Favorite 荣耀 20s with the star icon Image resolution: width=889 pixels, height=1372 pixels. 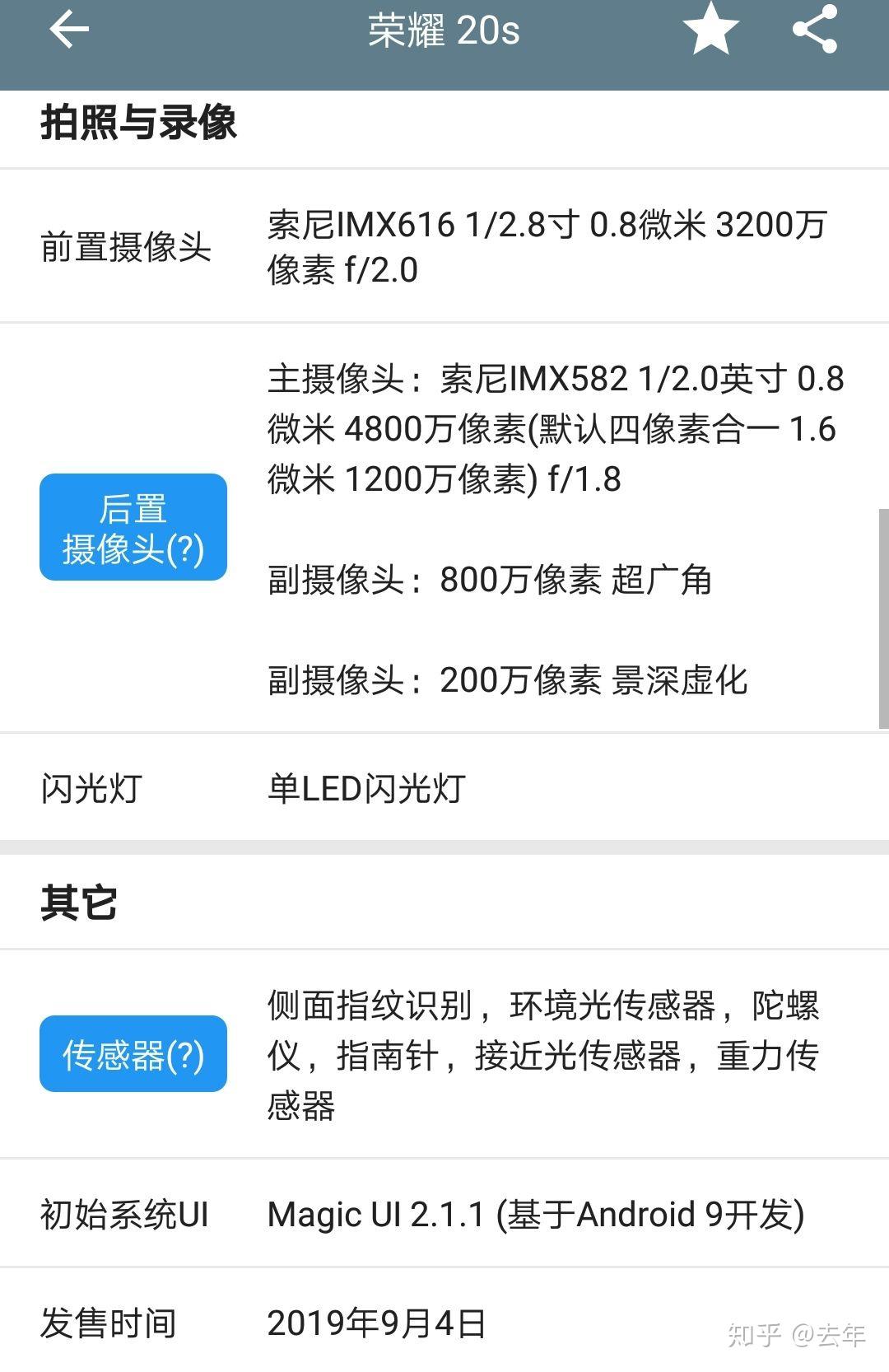[710, 30]
